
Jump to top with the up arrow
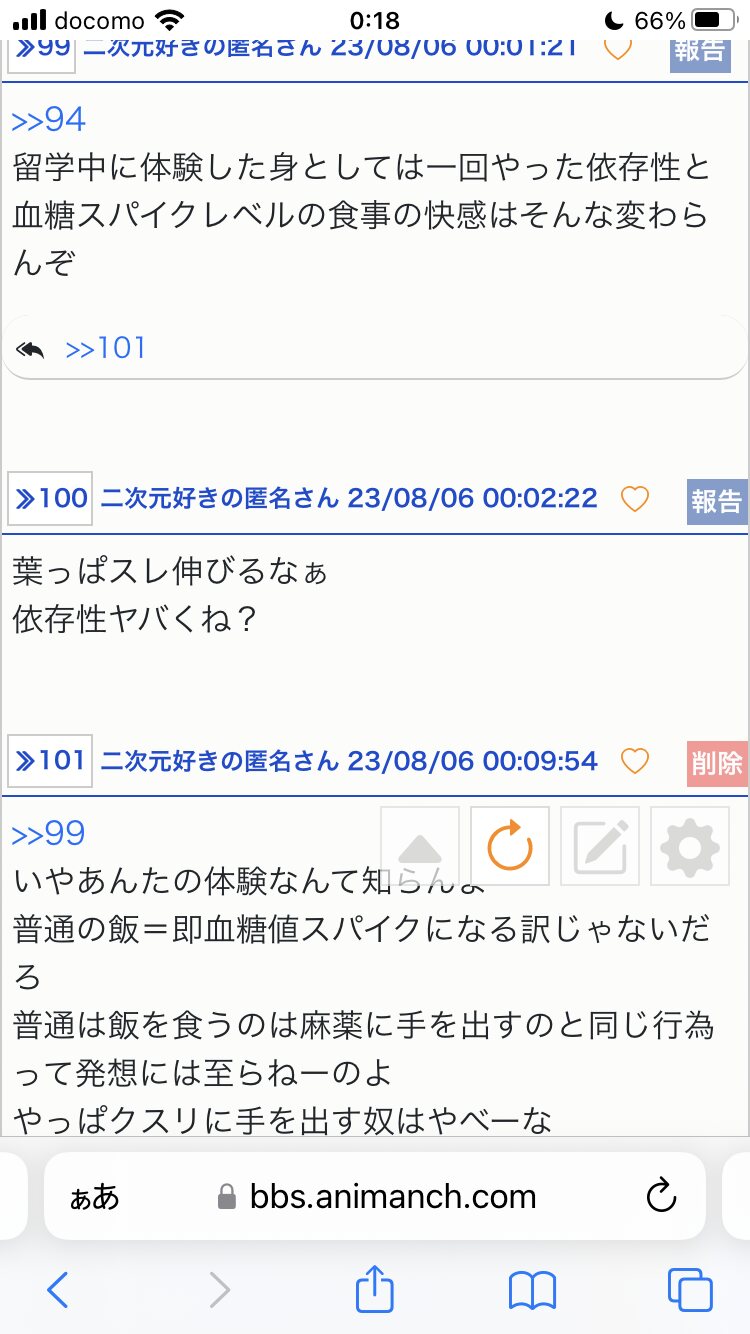click(x=420, y=846)
